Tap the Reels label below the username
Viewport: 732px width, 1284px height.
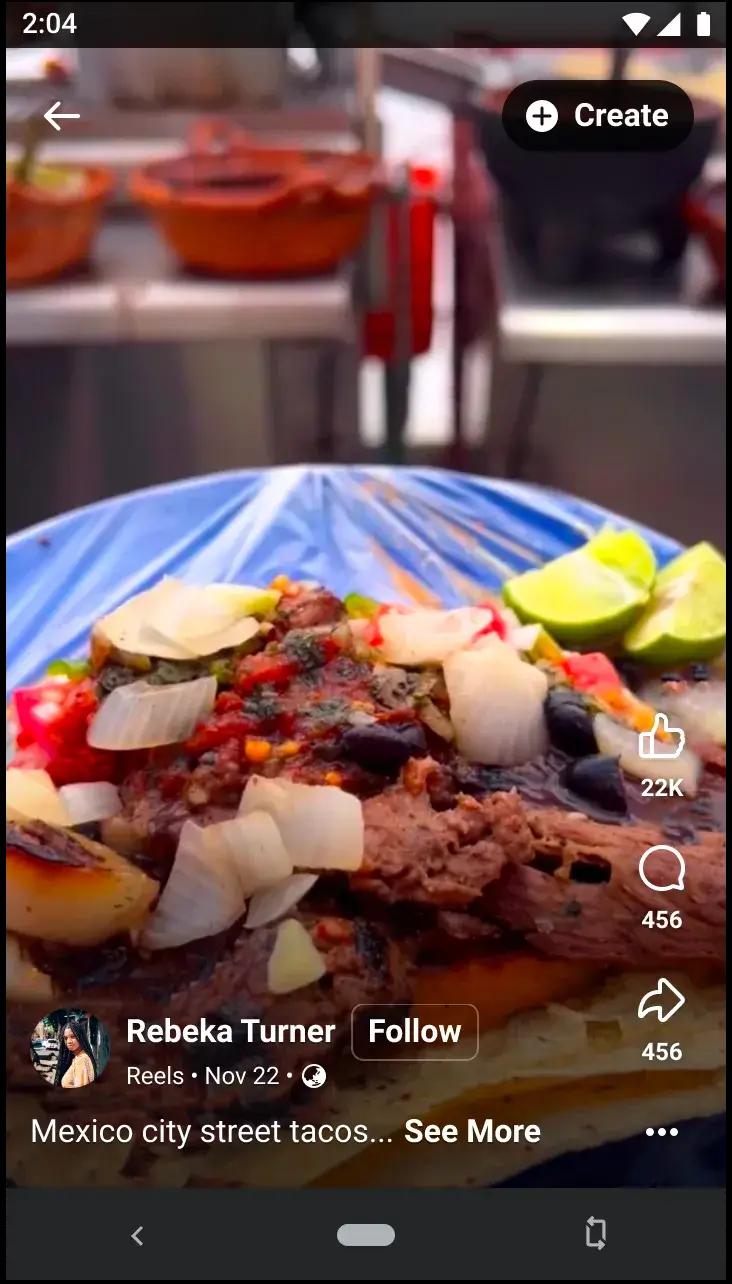(x=155, y=1076)
